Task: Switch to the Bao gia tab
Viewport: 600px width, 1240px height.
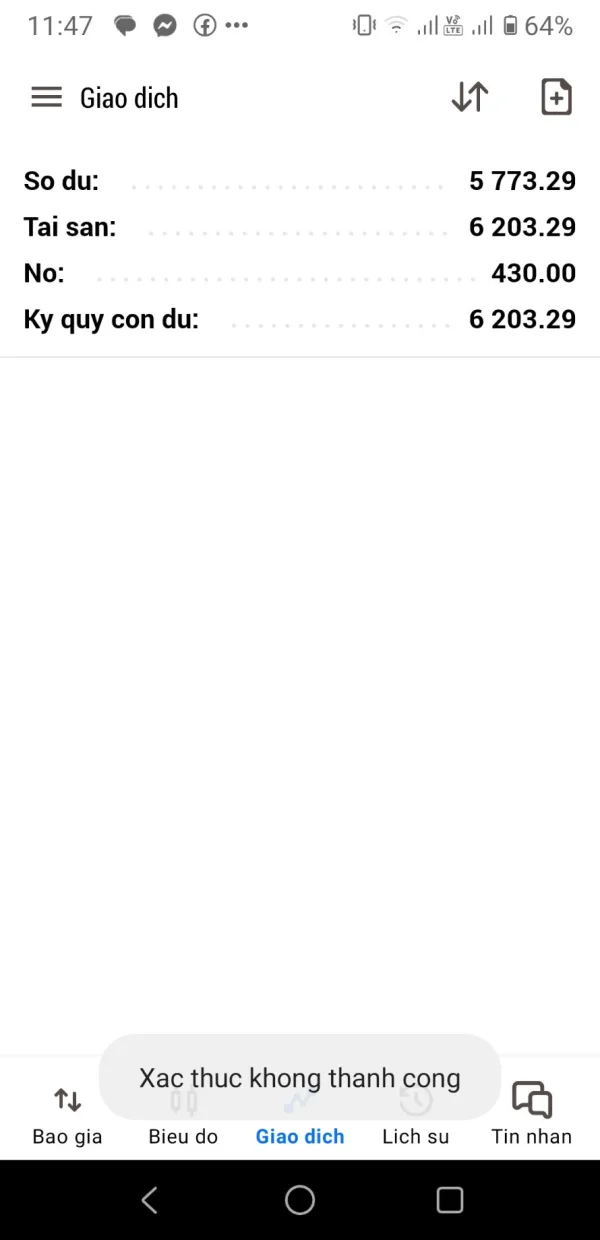Action: 67,1116
